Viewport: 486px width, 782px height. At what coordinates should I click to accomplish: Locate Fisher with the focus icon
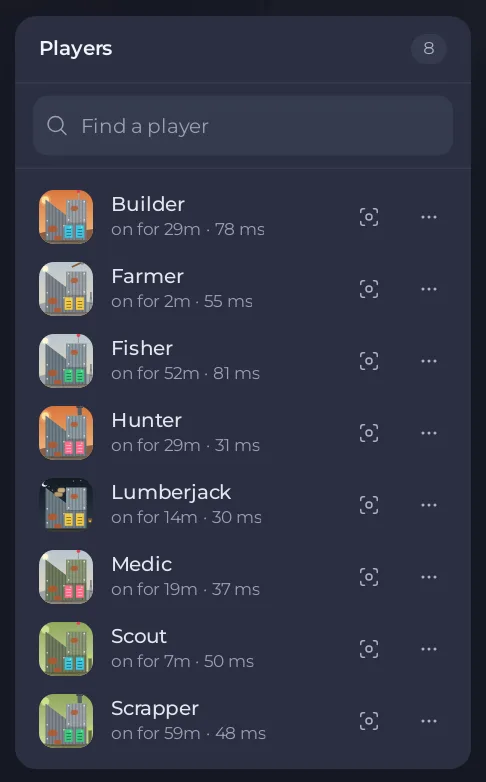point(369,361)
